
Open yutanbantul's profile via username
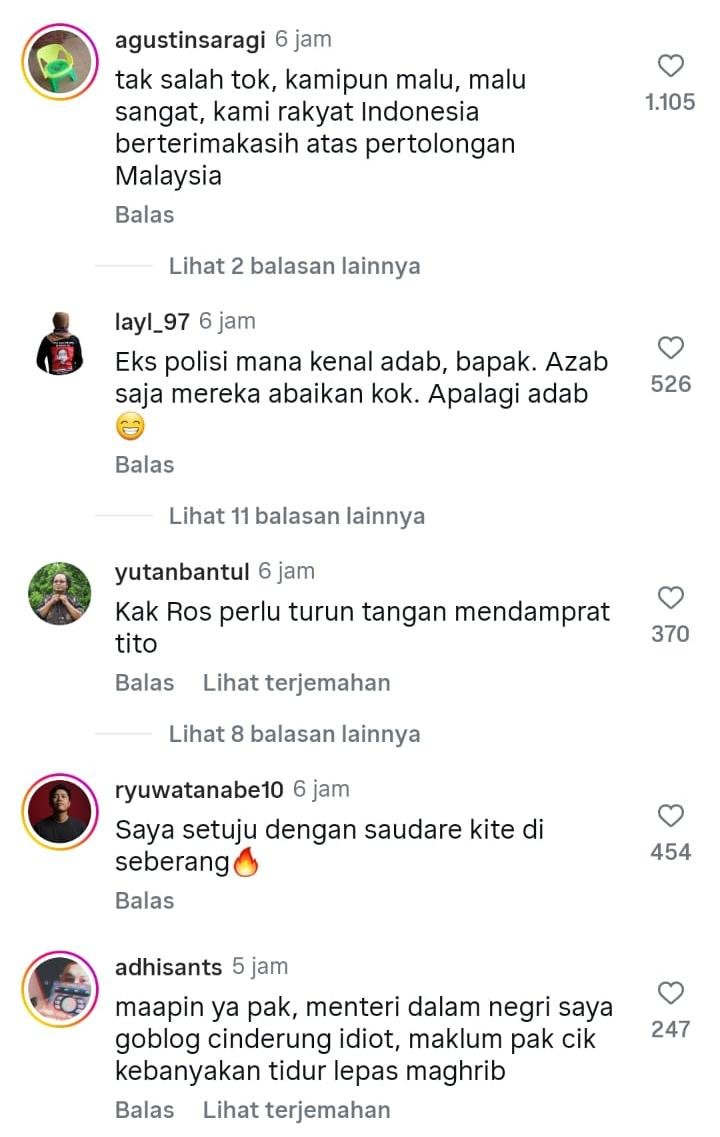pyautogui.click(x=182, y=572)
